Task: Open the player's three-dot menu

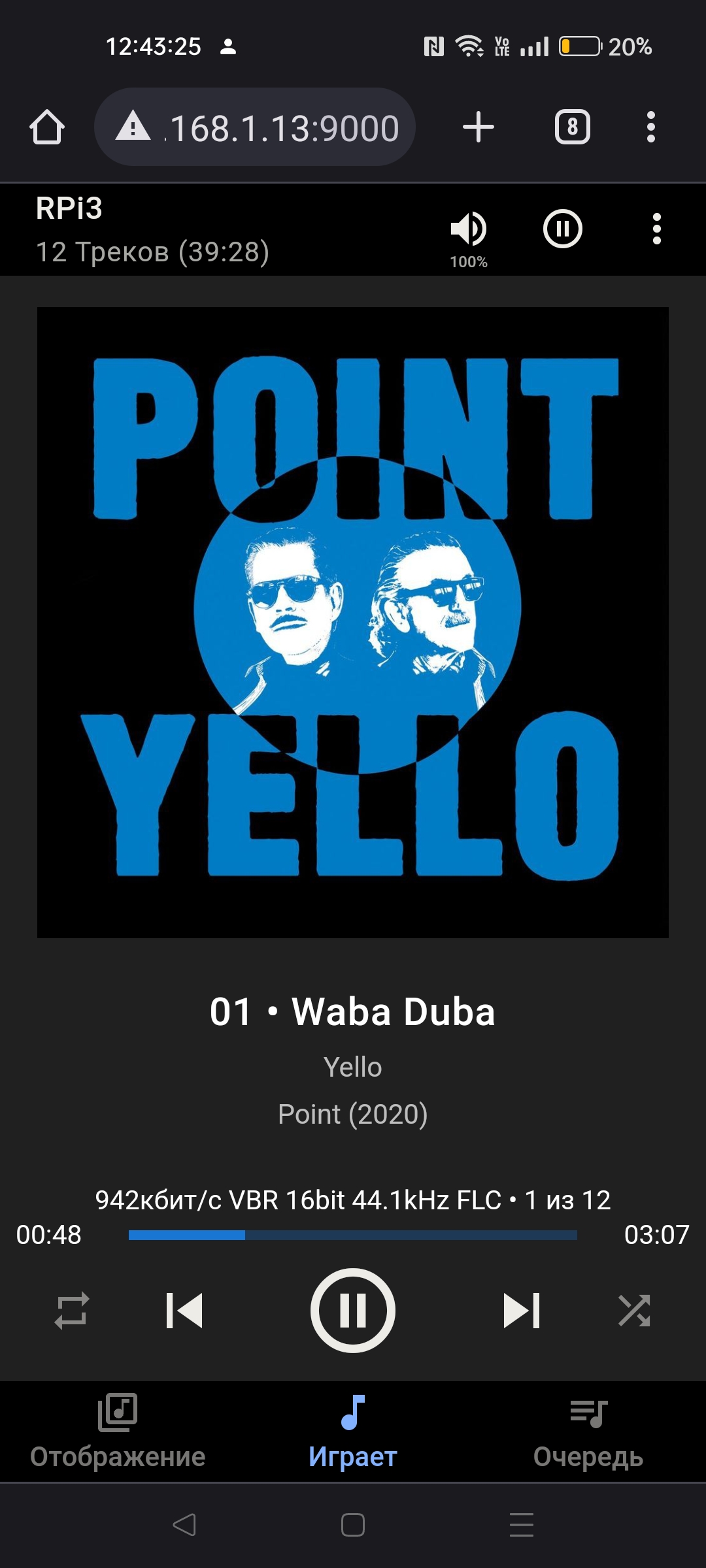Action: click(657, 229)
